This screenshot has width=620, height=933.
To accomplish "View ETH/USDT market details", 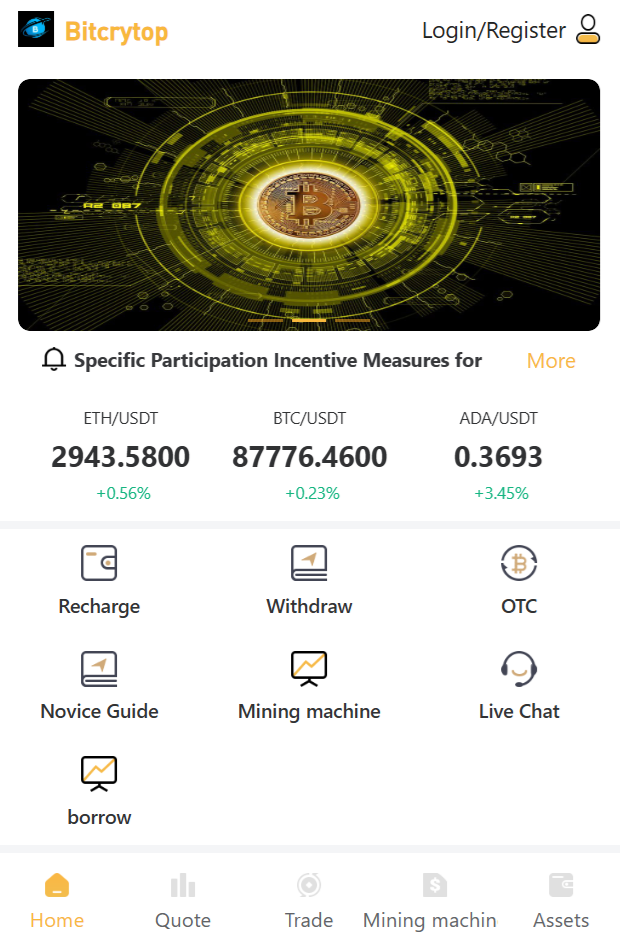I will pyautogui.click(x=120, y=457).
